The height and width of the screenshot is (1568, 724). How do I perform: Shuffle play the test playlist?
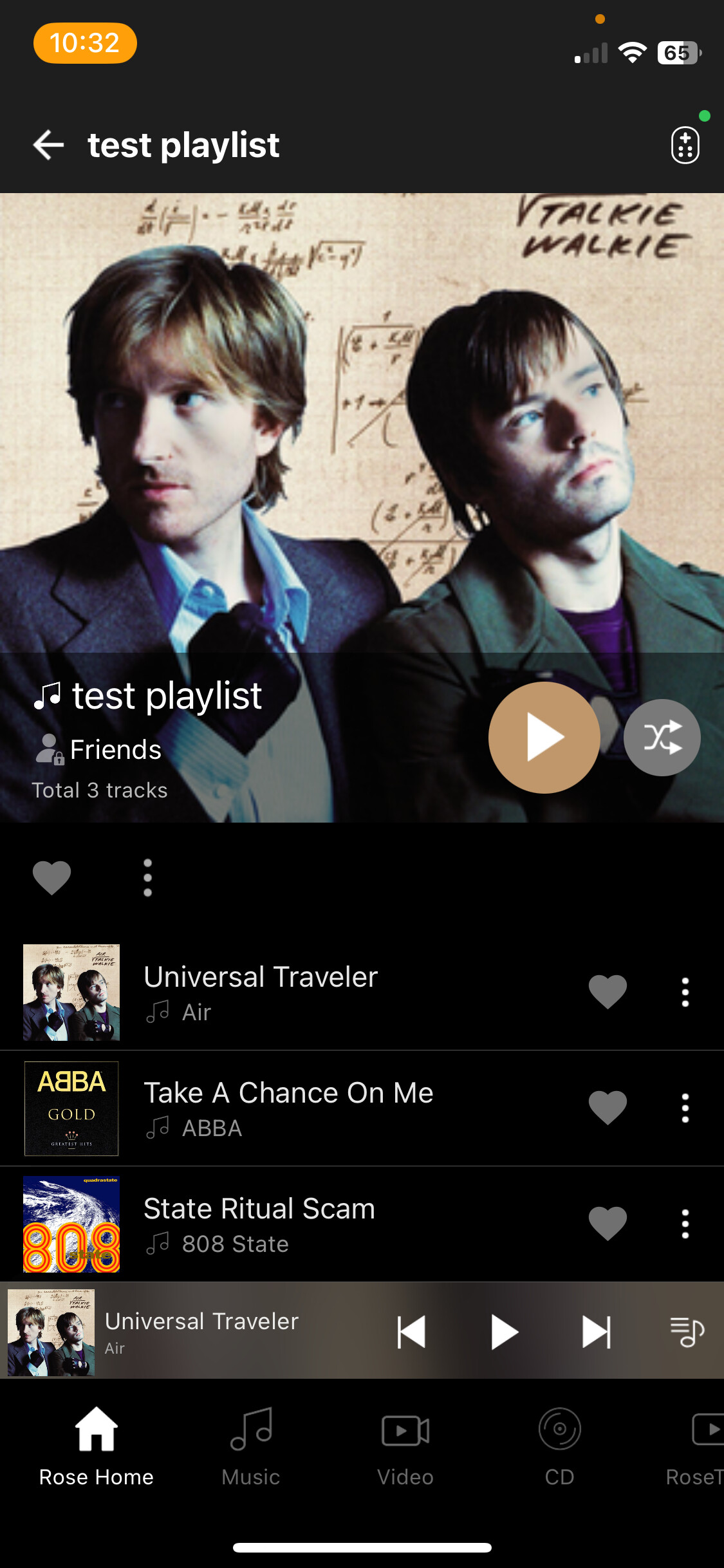662,738
